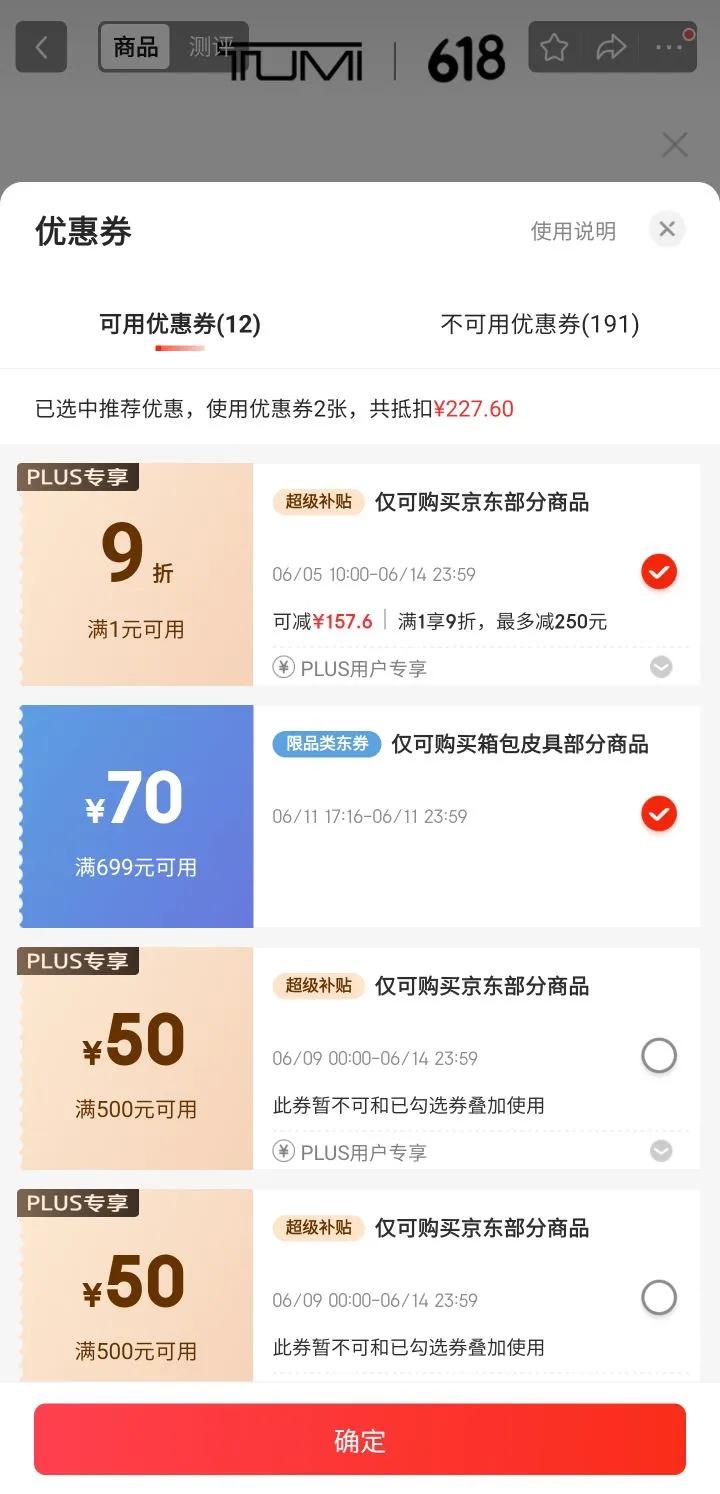720x1494 pixels.
Task: Close the 优惠券 coupon sheet
Action: [667, 230]
